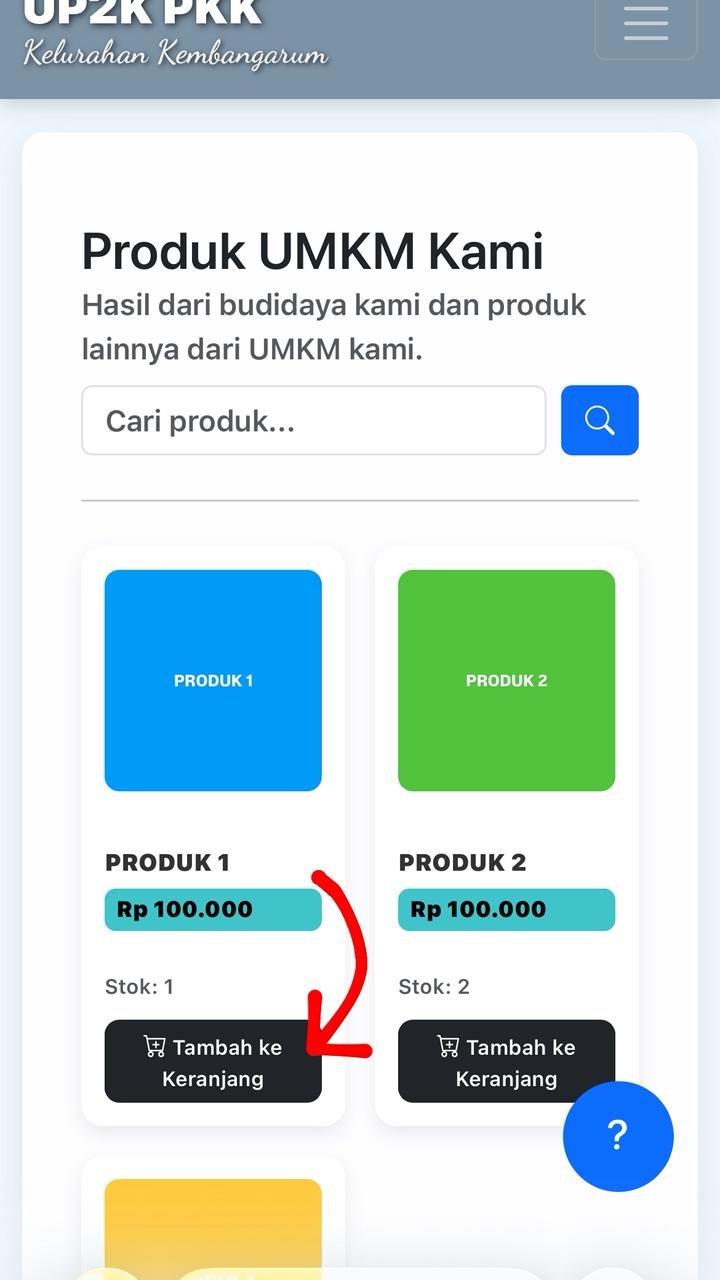Open the yellow product card below Produk 1
The image size is (720, 1280).
coord(213,1230)
